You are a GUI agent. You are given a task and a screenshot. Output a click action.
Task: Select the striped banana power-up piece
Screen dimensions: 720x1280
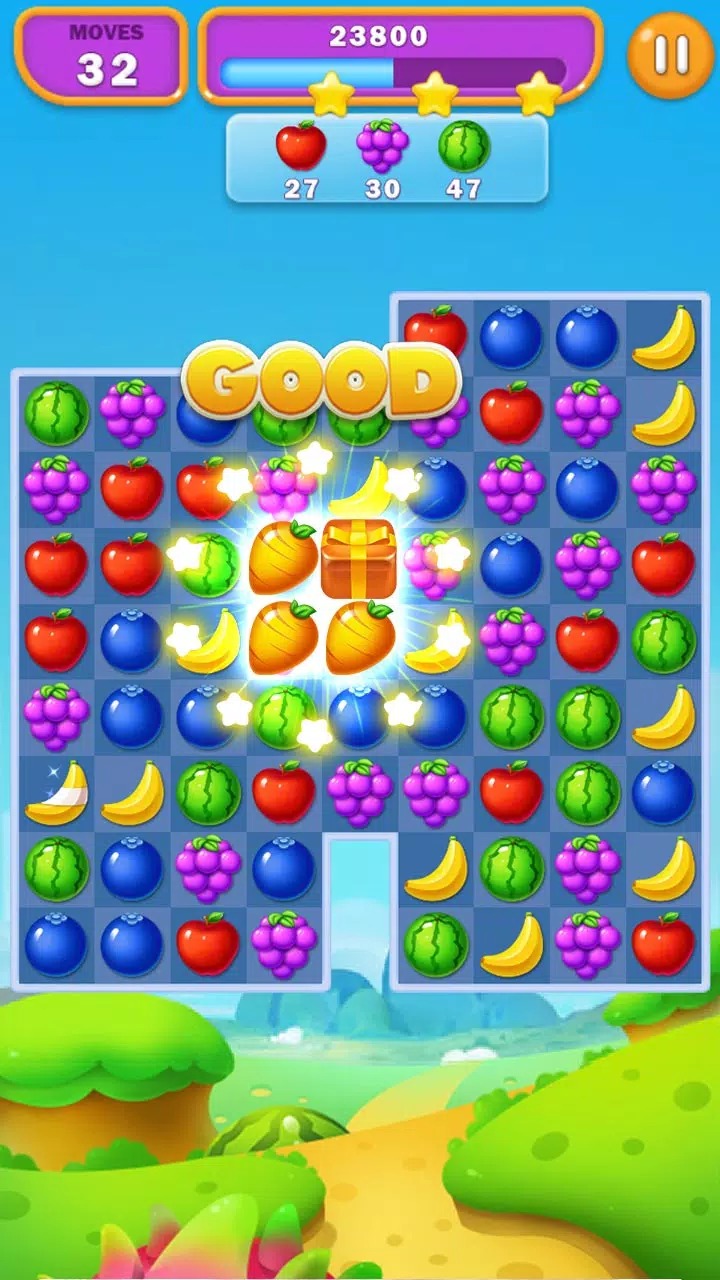[56, 792]
